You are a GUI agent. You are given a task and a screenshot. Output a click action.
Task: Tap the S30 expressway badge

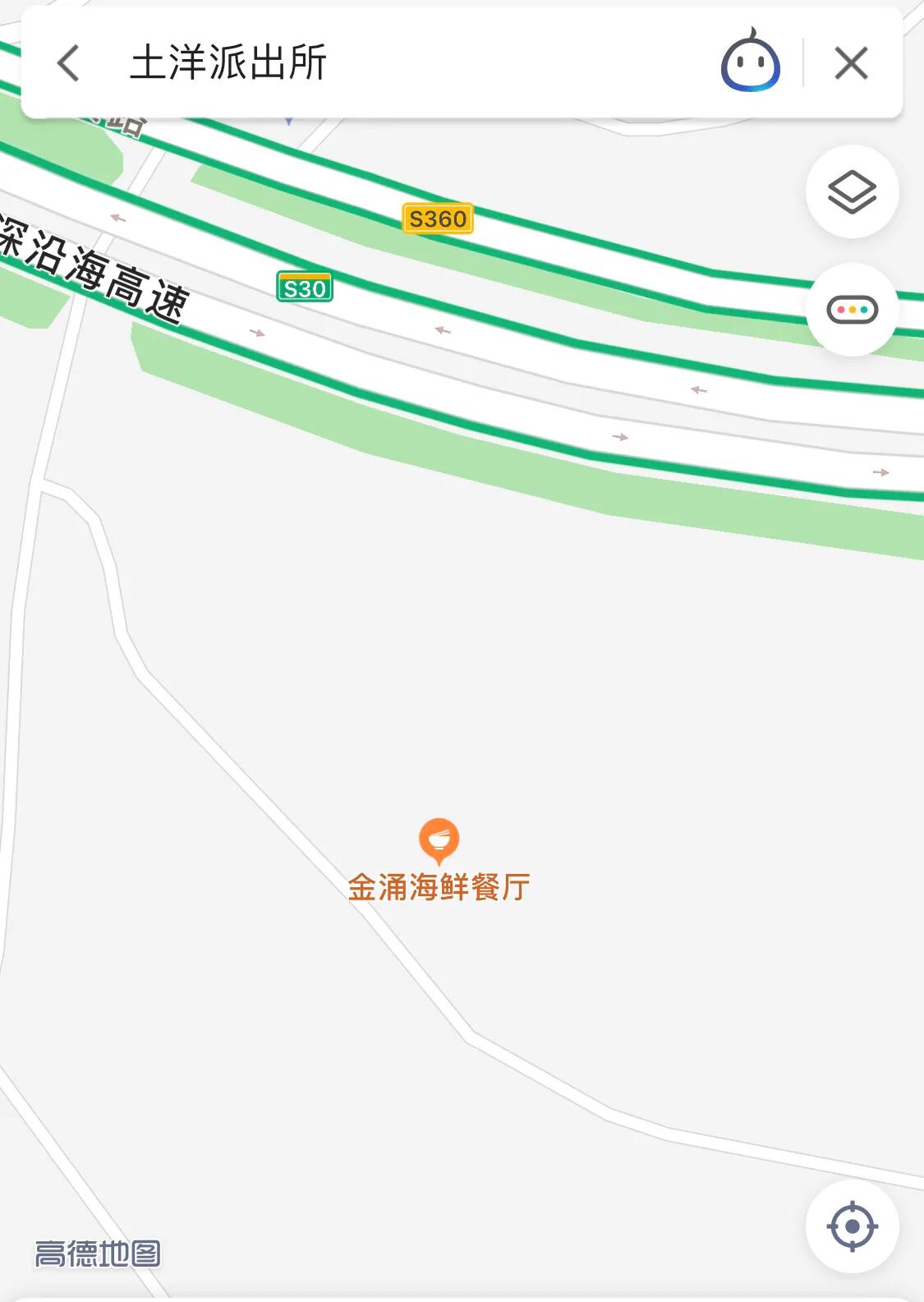[306, 288]
